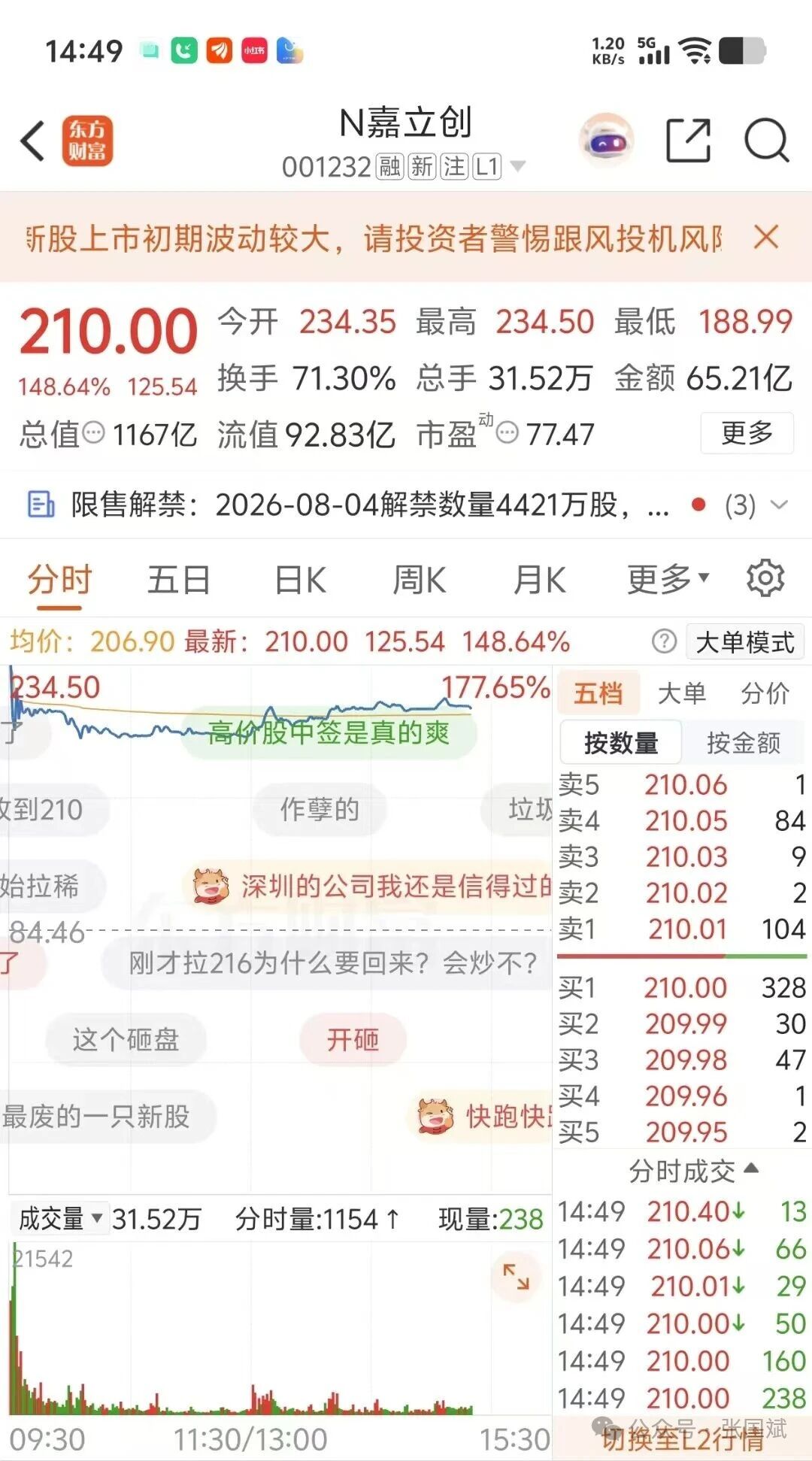Open chart settings gear icon

coord(765,578)
